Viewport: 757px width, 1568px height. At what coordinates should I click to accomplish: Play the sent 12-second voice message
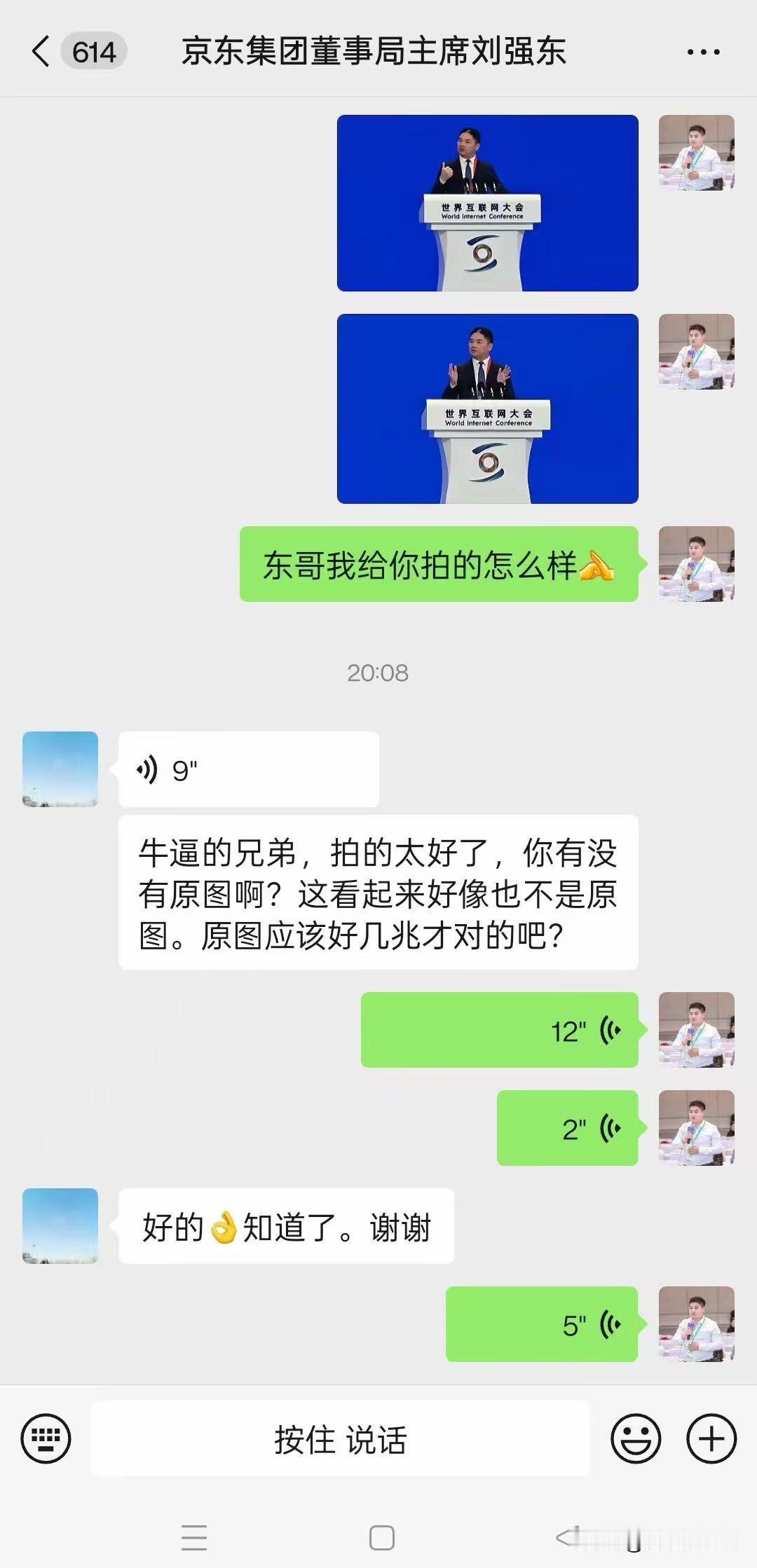coord(499,1029)
